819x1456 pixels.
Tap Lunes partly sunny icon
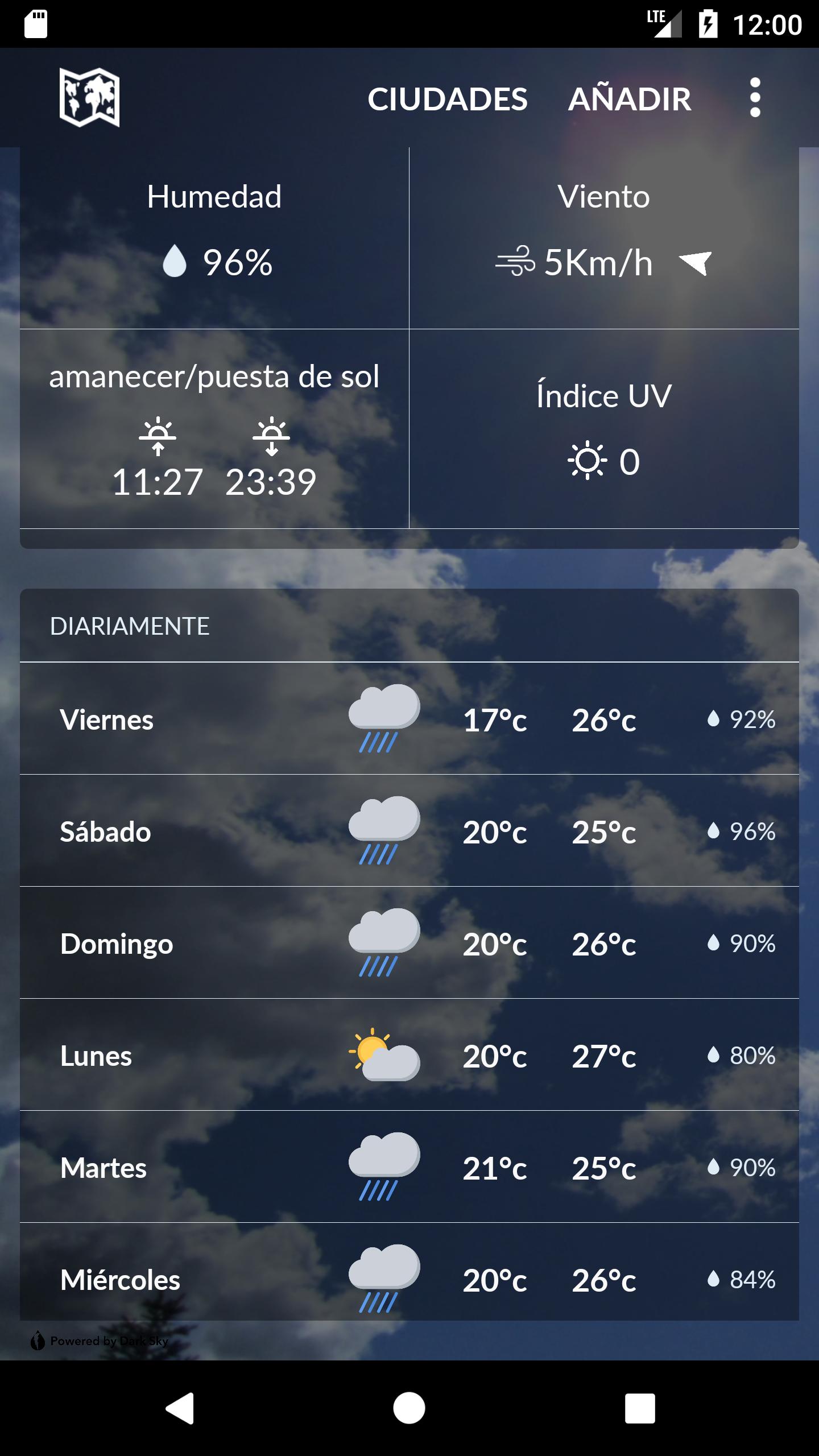384,1055
